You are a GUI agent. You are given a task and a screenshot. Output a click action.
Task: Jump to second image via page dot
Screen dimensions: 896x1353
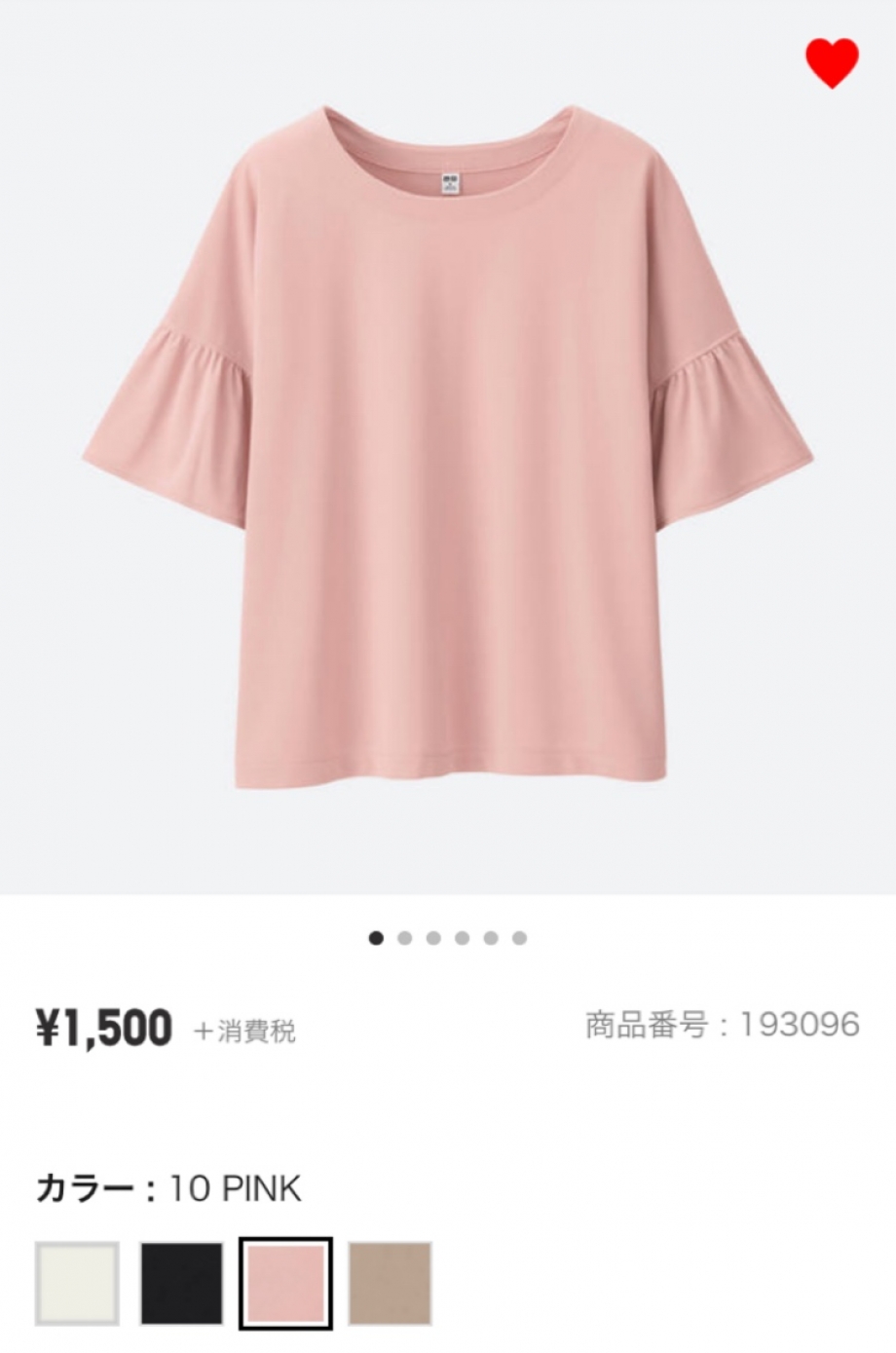(405, 938)
